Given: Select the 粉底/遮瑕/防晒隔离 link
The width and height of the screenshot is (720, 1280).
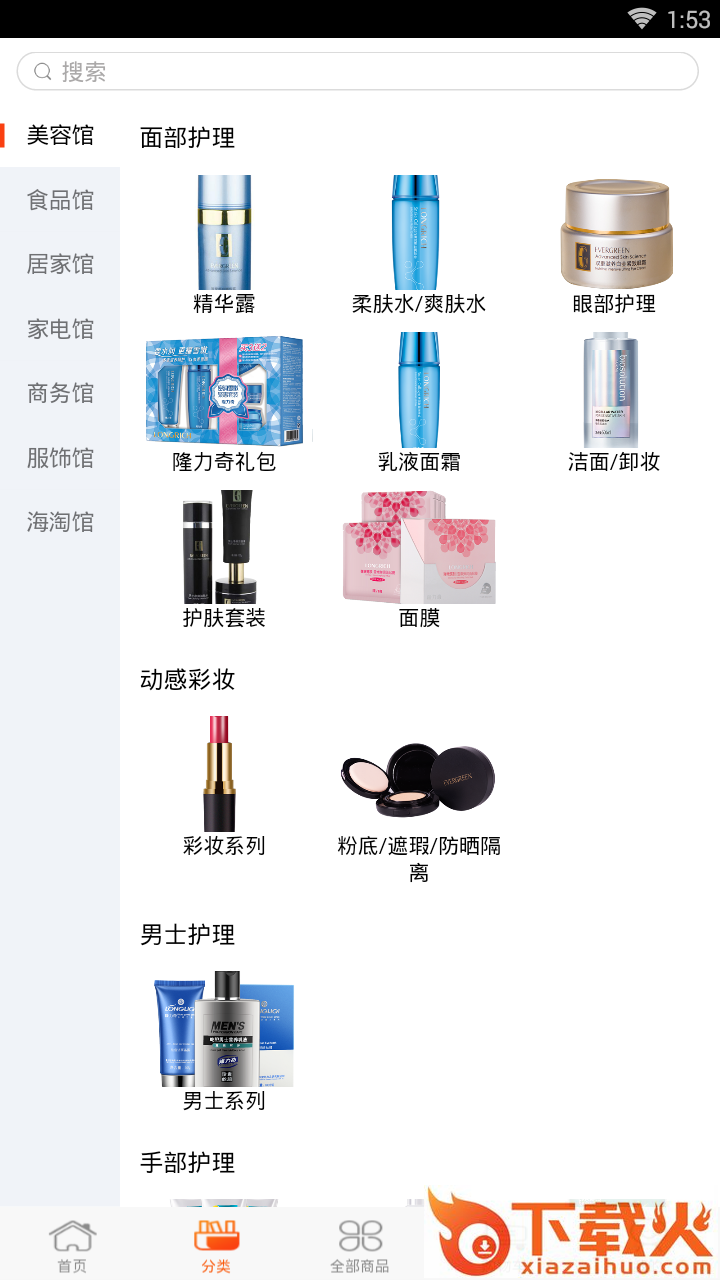Looking at the screenshot, I should point(416,857).
